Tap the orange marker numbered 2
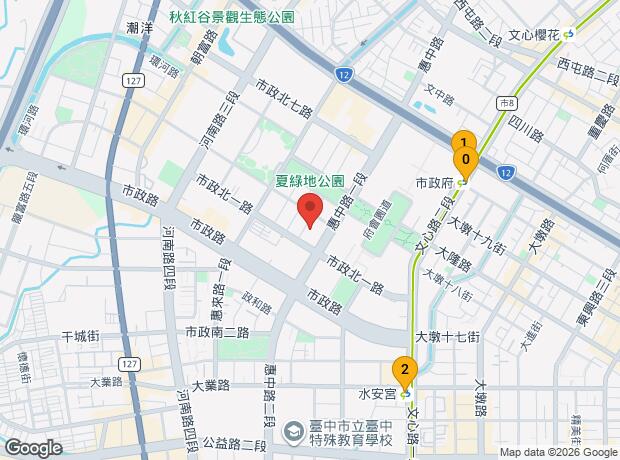Screen dimensions: 620x460 [x=405, y=372]
